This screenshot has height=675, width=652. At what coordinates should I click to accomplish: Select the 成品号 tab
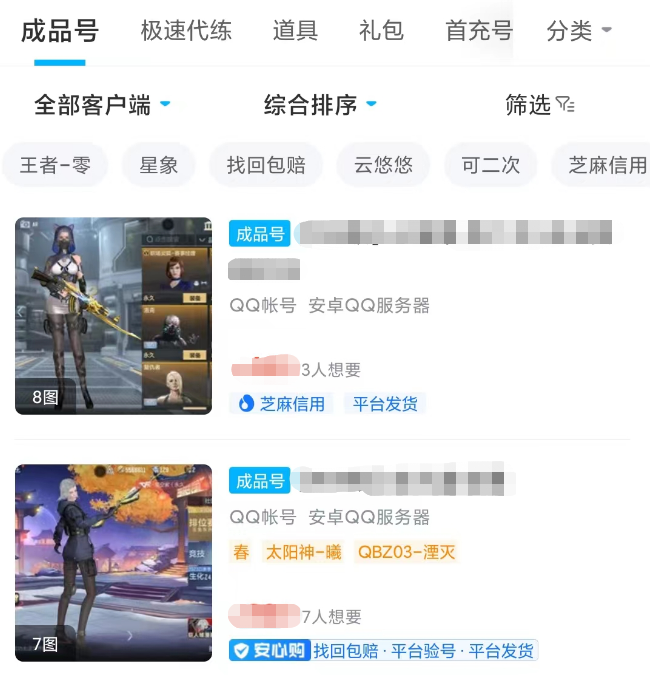tap(60, 31)
